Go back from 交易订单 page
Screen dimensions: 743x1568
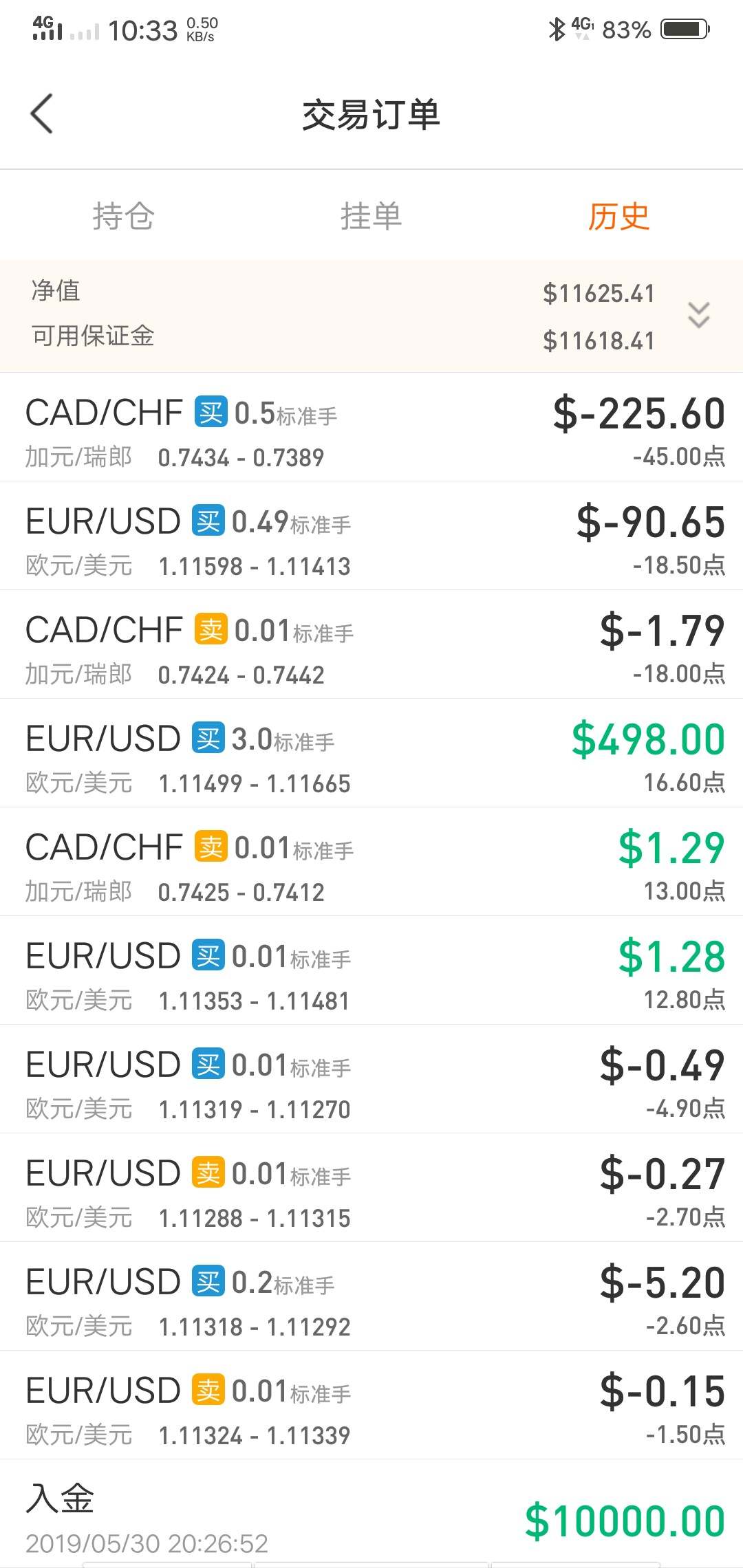[42, 113]
